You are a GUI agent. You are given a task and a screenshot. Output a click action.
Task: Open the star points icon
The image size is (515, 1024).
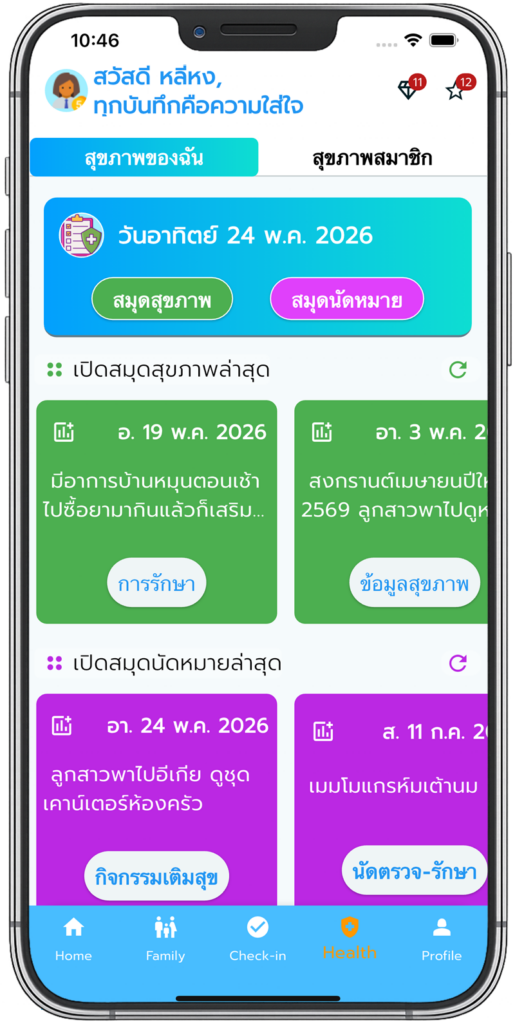(x=456, y=90)
